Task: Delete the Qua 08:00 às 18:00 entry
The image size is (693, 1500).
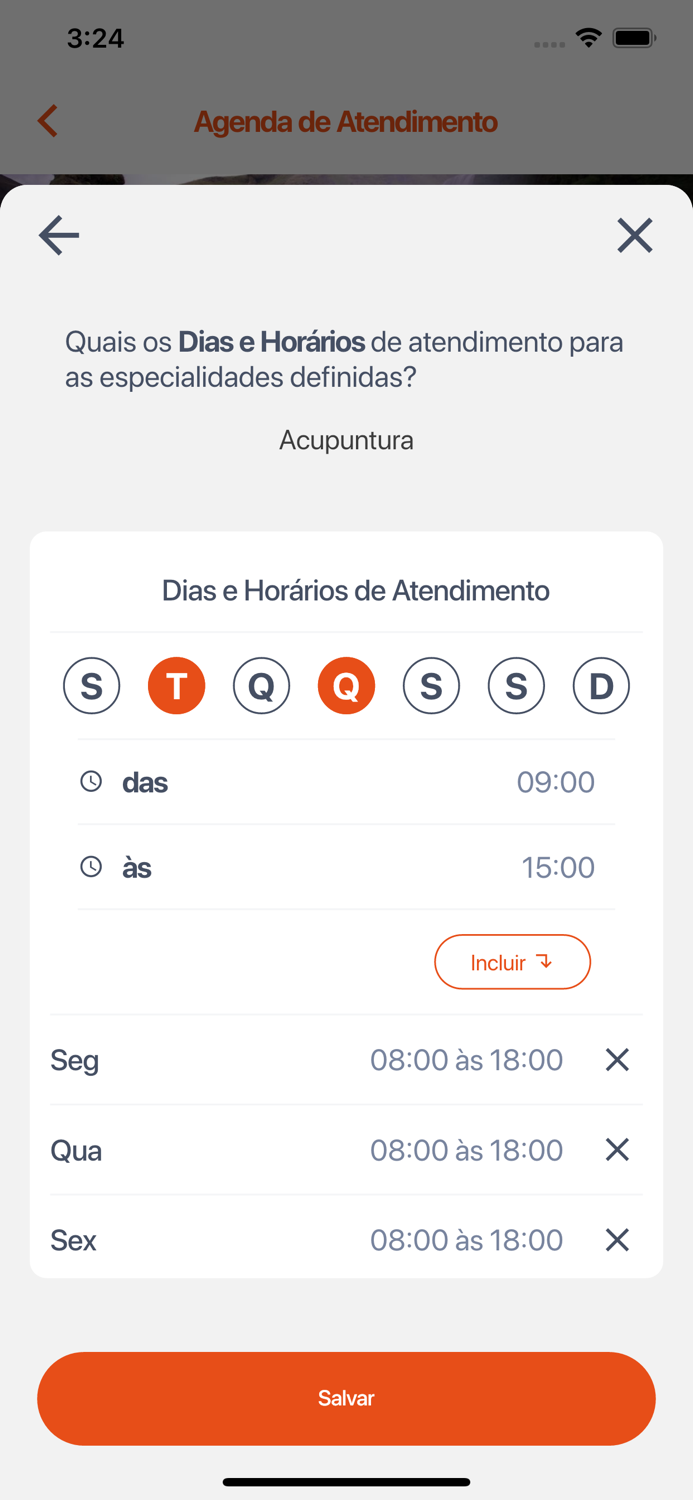Action: pos(617,1150)
